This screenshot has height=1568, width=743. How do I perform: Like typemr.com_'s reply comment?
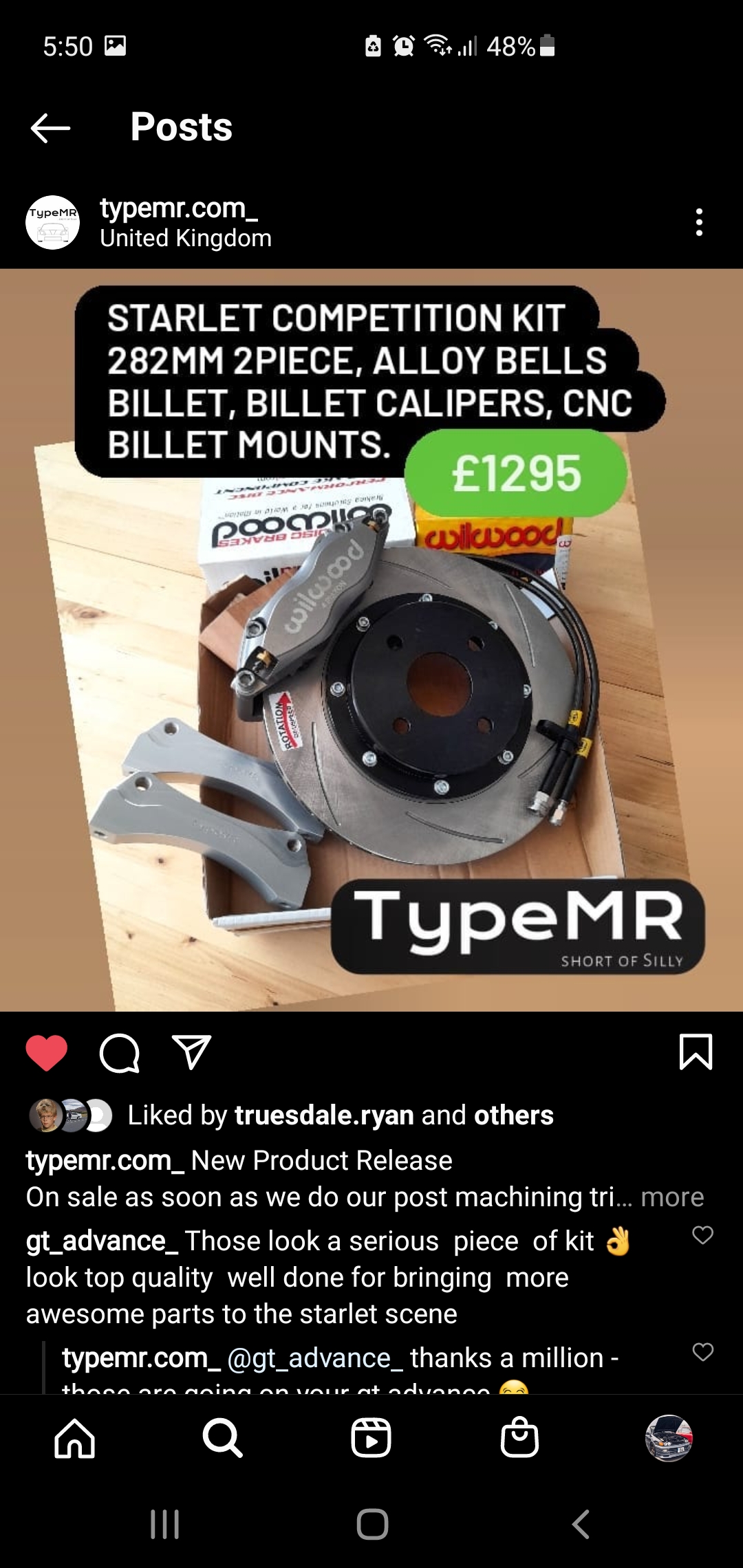click(x=702, y=1352)
